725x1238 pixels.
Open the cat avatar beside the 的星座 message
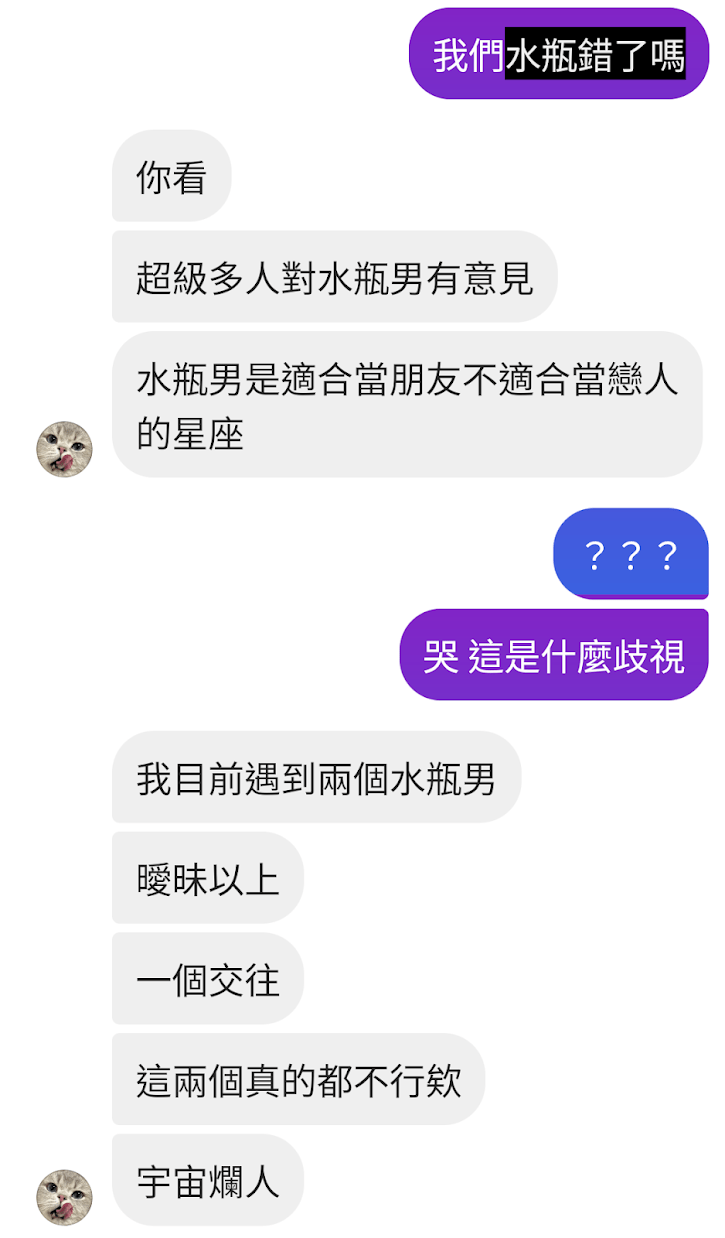coord(64,449)
